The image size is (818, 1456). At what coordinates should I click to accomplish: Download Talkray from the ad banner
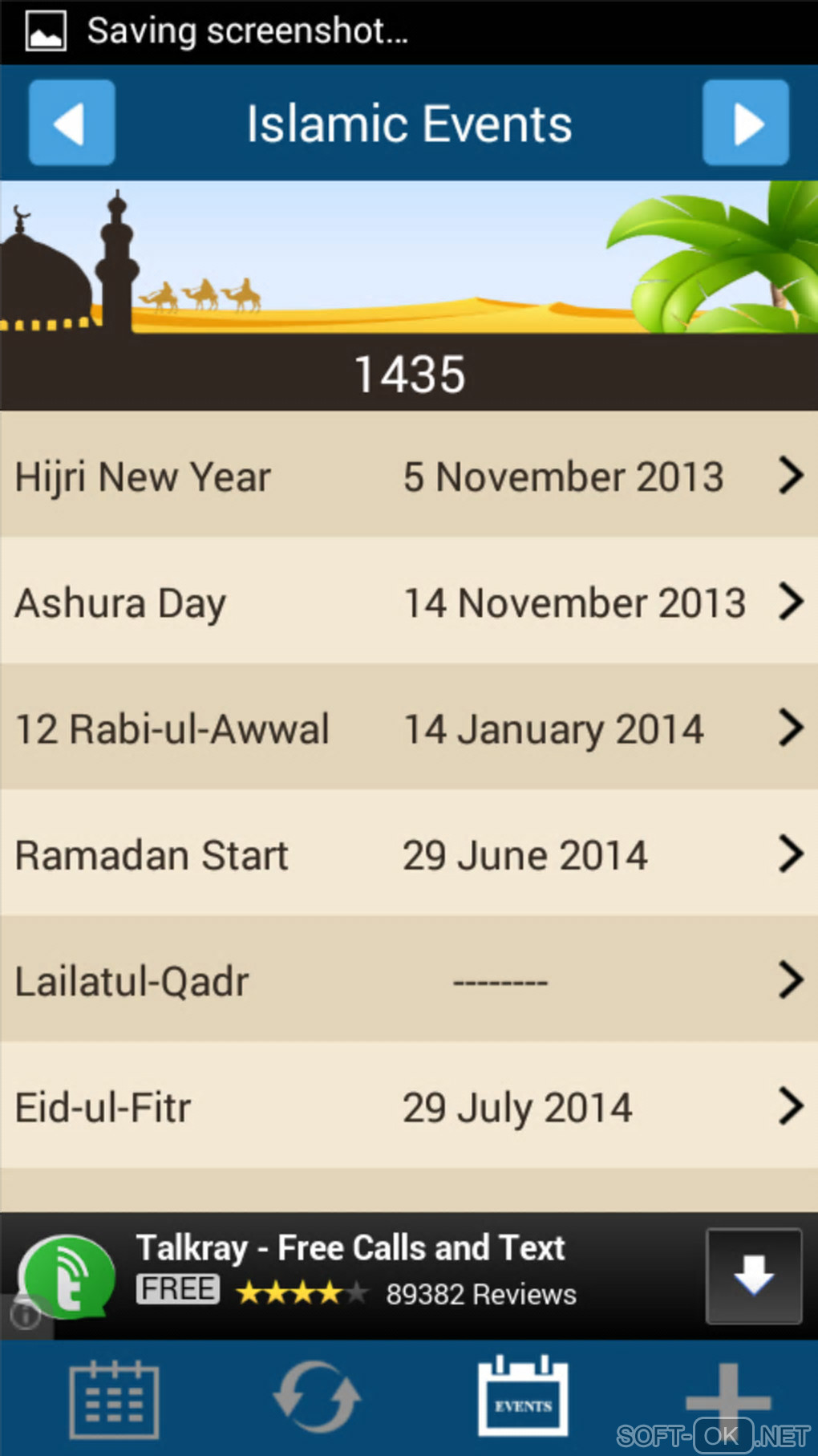(x=753, y=1276)
